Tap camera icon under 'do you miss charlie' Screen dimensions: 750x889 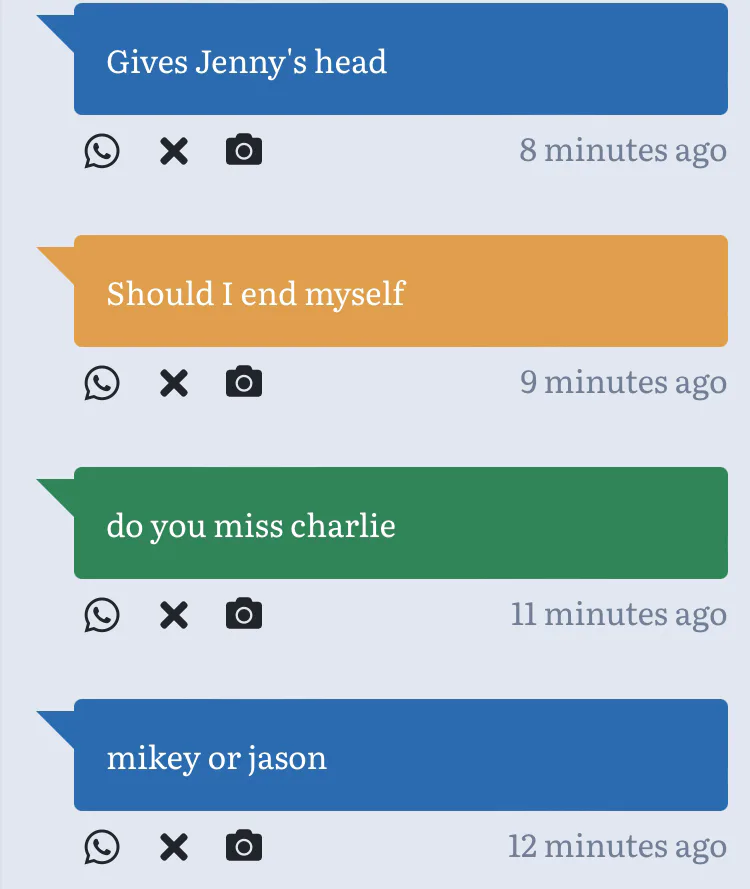pyautogui.click(x=244, y=615)
